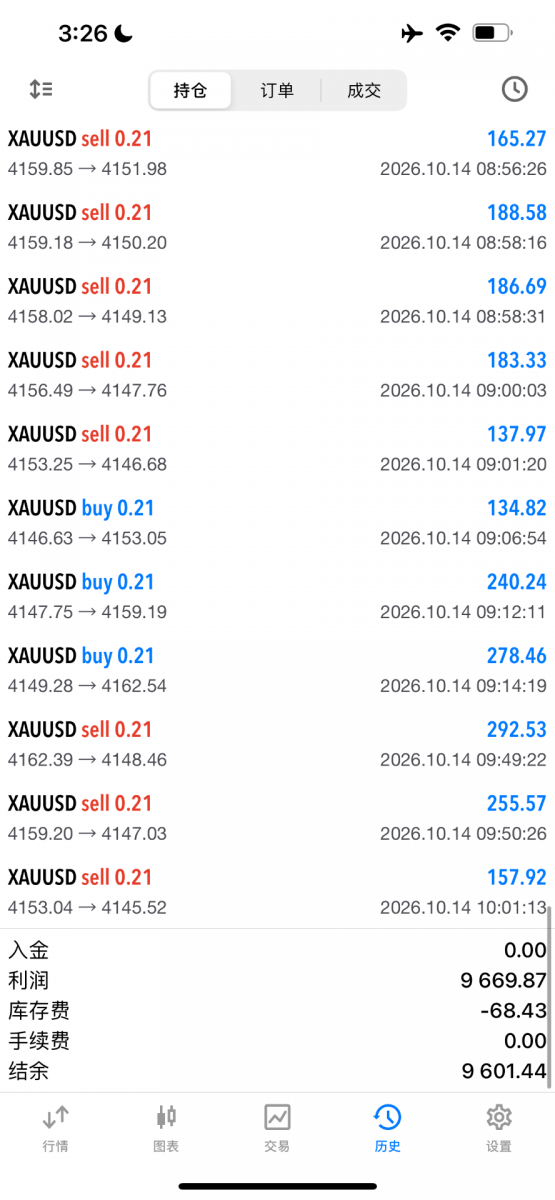The width and height of the screenshot is (555, 1200).
Task: Switch to the 成交 segment
Action: tap(364, 90)
